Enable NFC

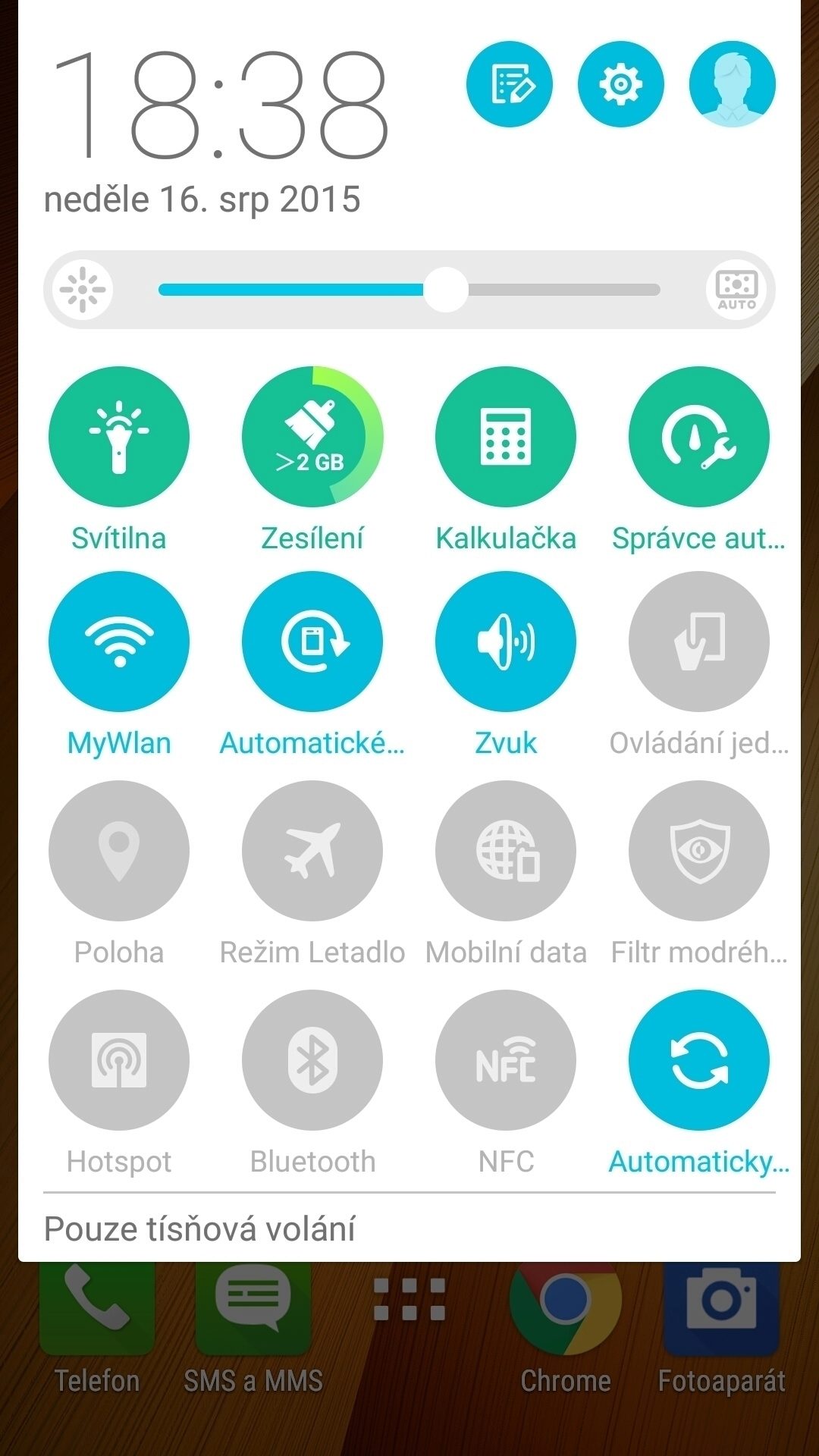pos(506,1060)
